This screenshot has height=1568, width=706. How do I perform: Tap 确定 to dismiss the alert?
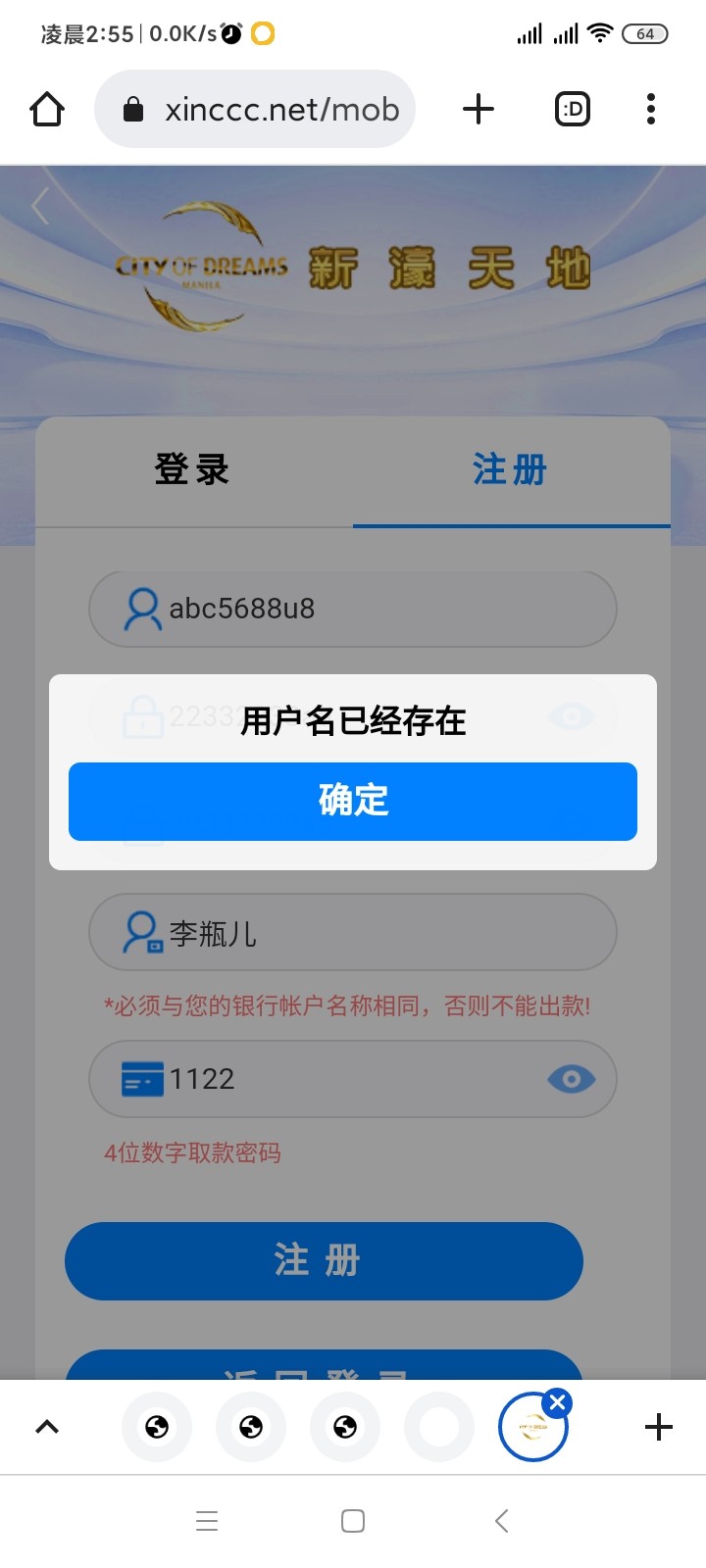pyautogui.click(x=353, y=801)
